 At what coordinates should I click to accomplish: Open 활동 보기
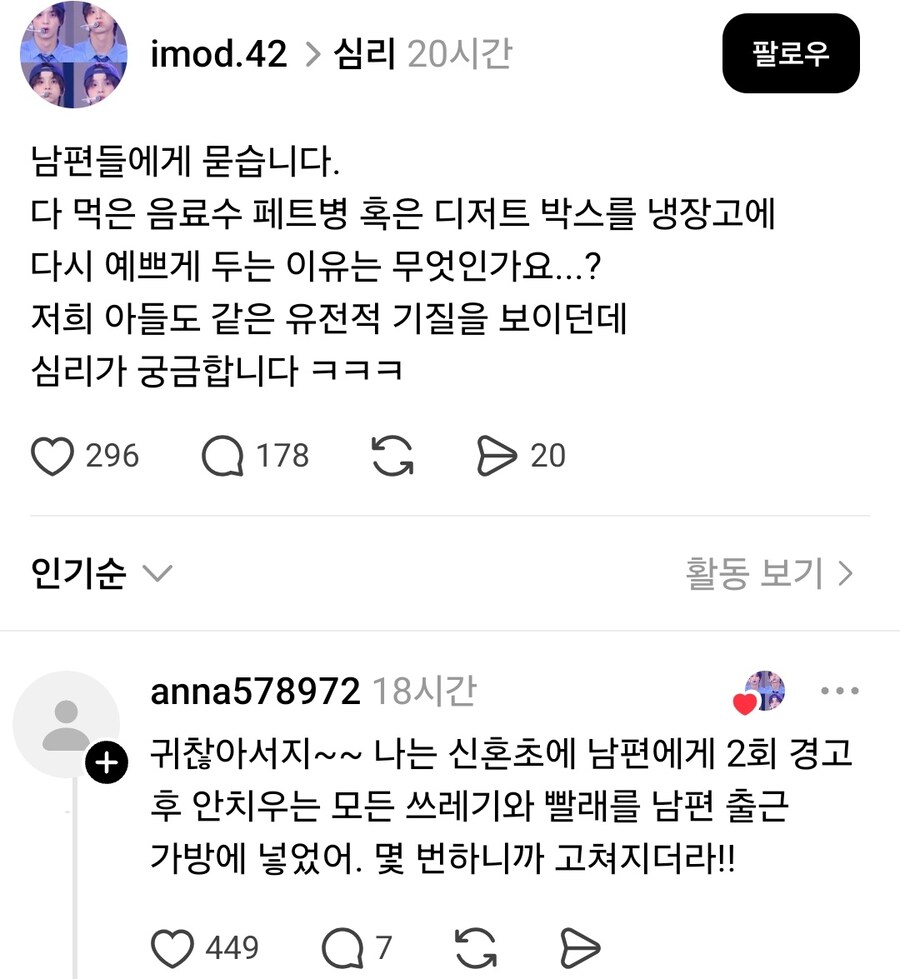click(770, 573)
